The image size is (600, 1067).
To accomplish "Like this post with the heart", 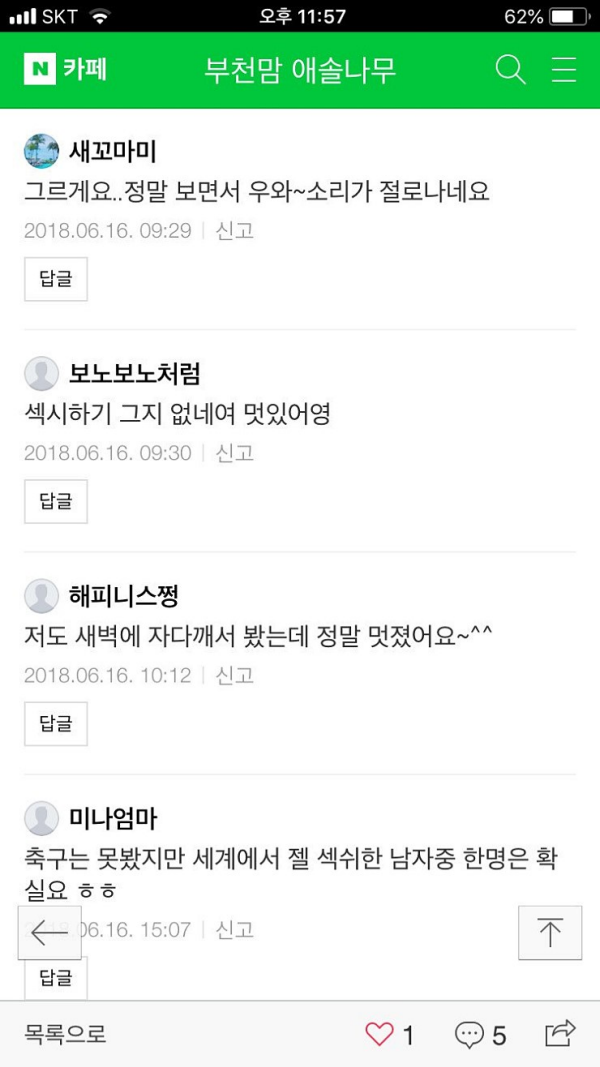I will click(x=380, y=1034).
